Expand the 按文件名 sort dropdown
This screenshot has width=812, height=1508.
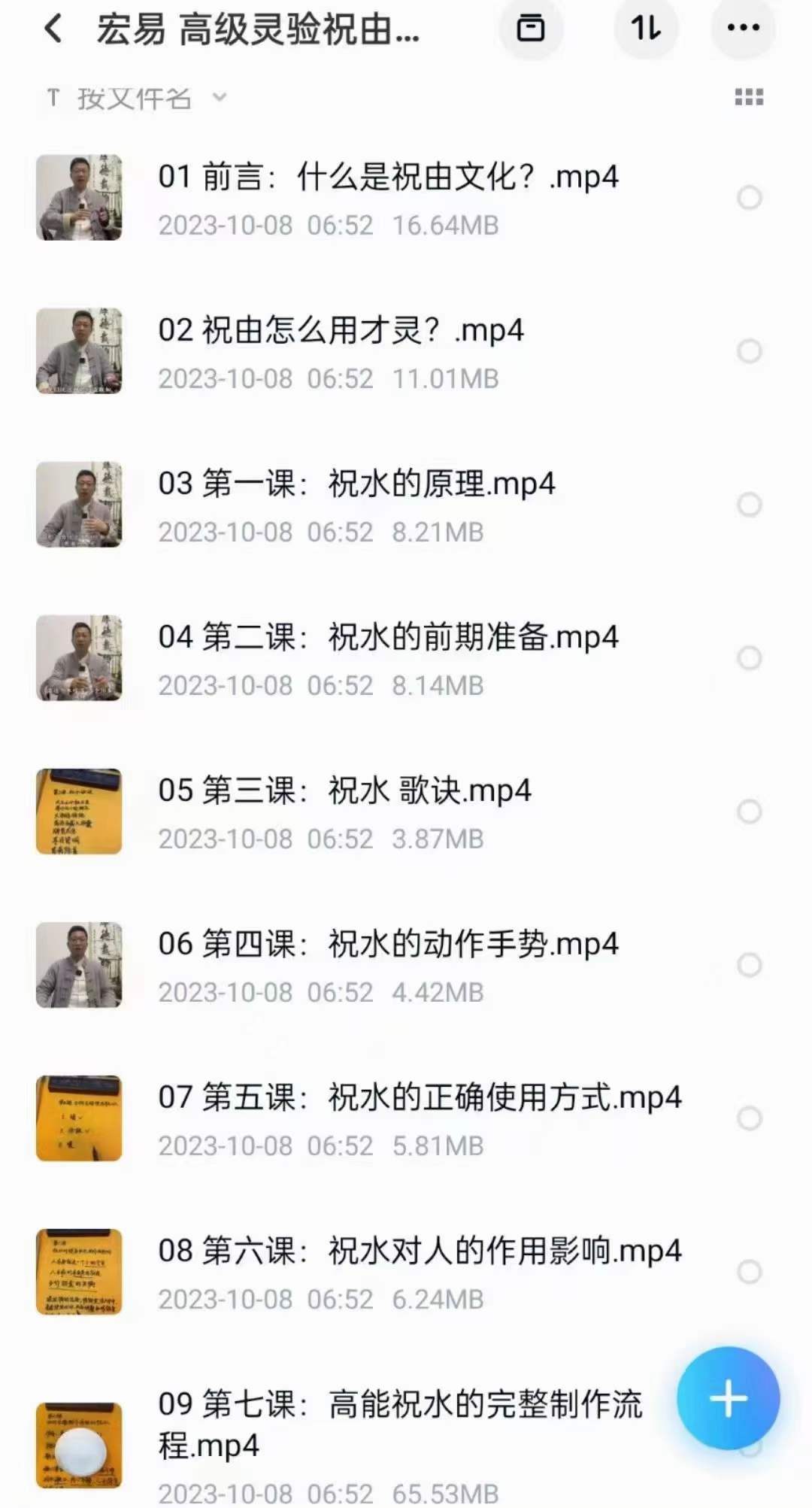[135, 98]
